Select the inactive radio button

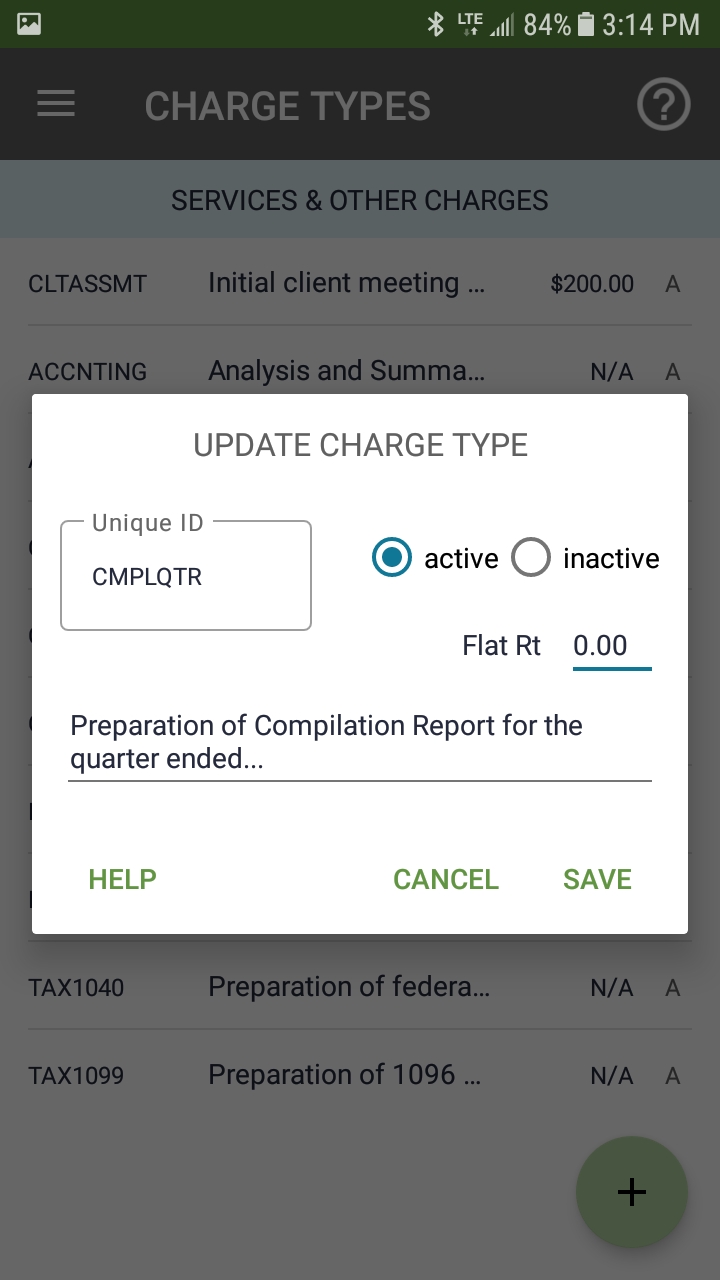coord(531,558)
